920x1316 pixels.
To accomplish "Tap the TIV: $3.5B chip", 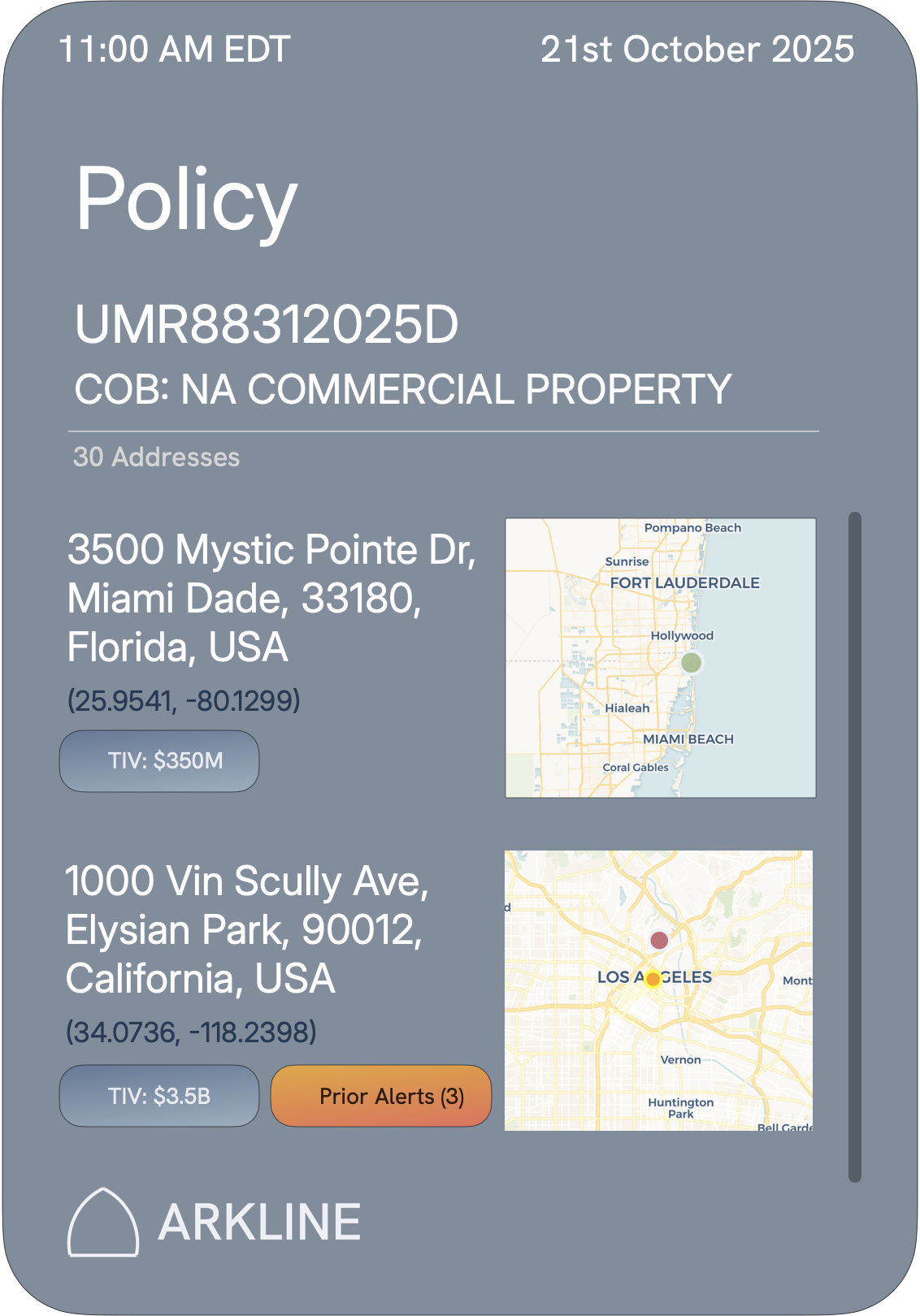I will click(159, 1096).
